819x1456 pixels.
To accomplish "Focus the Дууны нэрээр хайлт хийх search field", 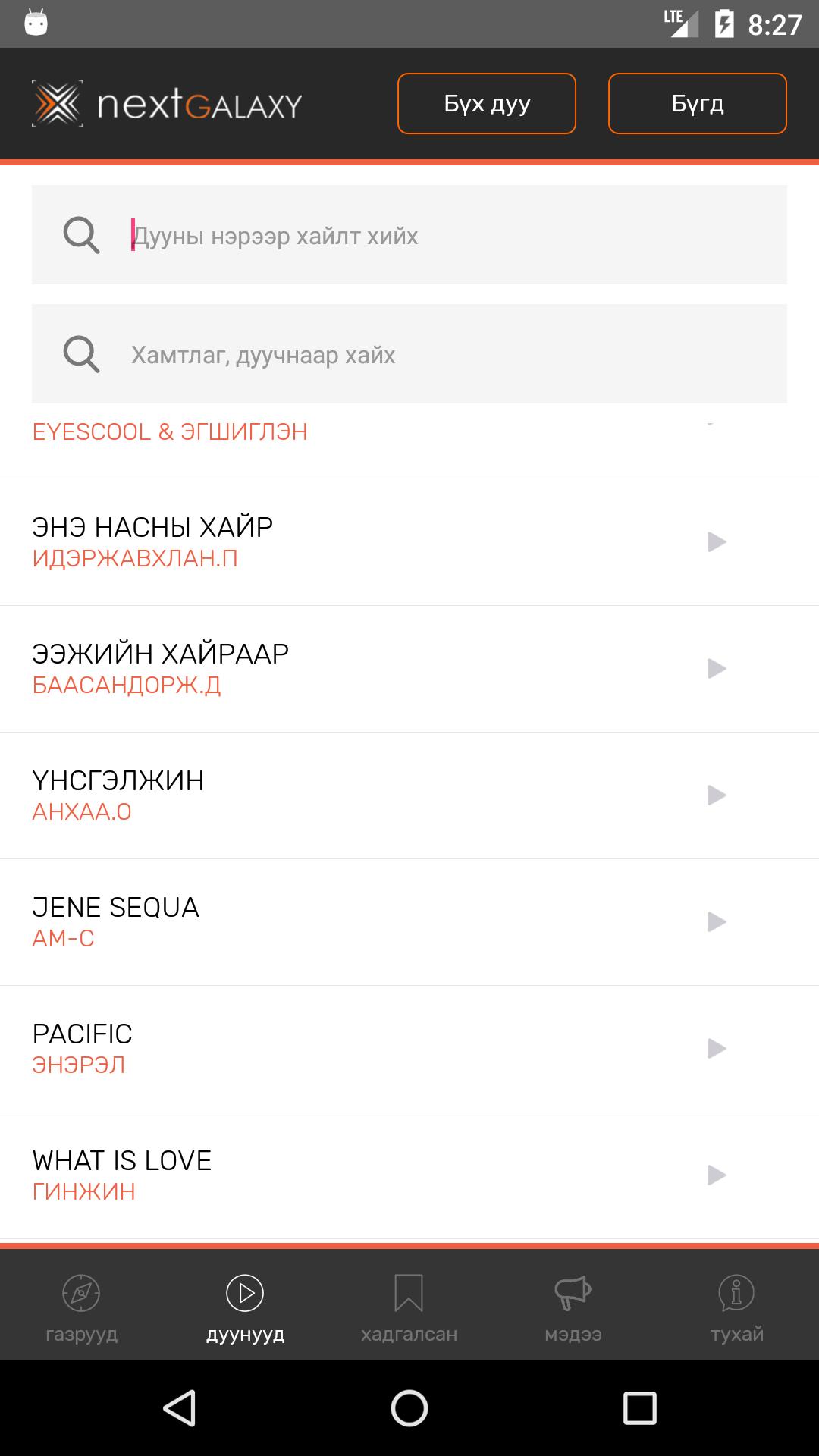I will [409, 235].
